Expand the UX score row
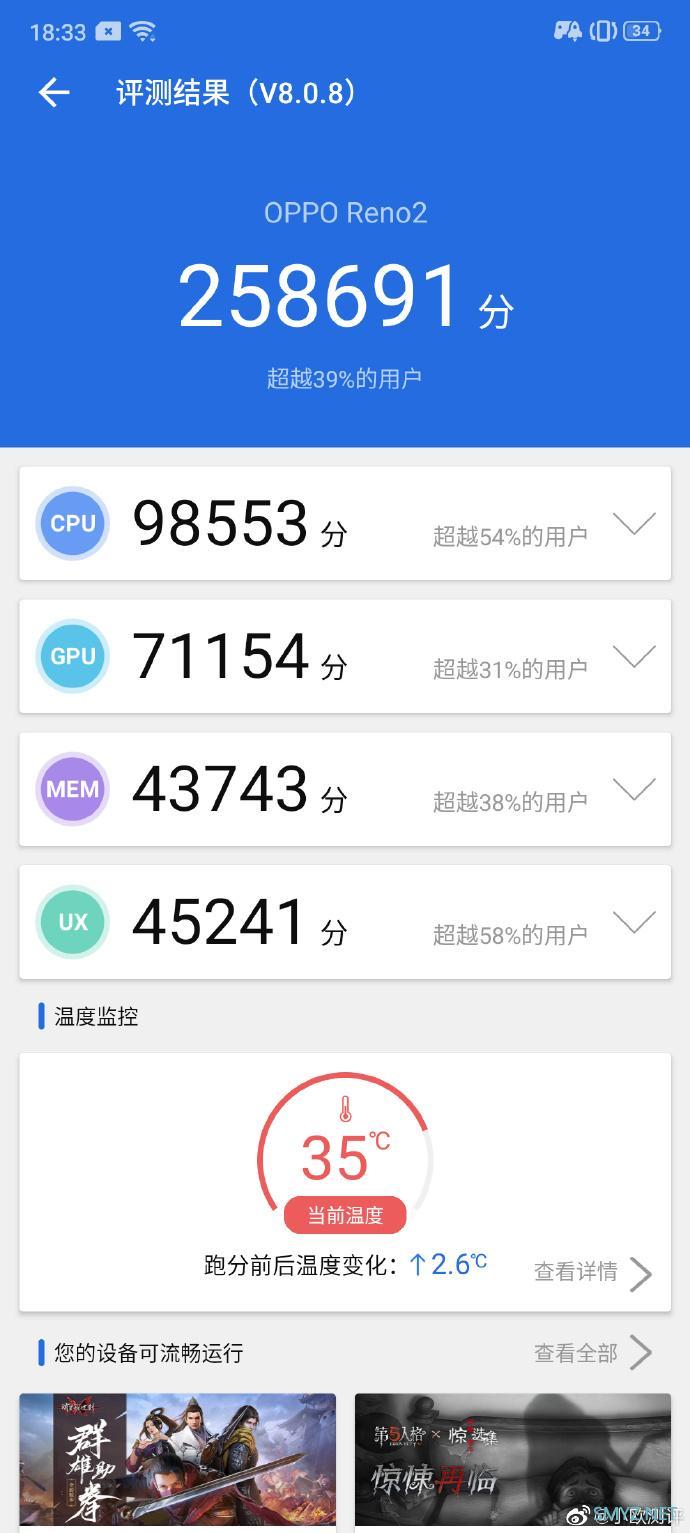Image resolution: width=690 pixels, height=1533 pixels. point(633,923)
